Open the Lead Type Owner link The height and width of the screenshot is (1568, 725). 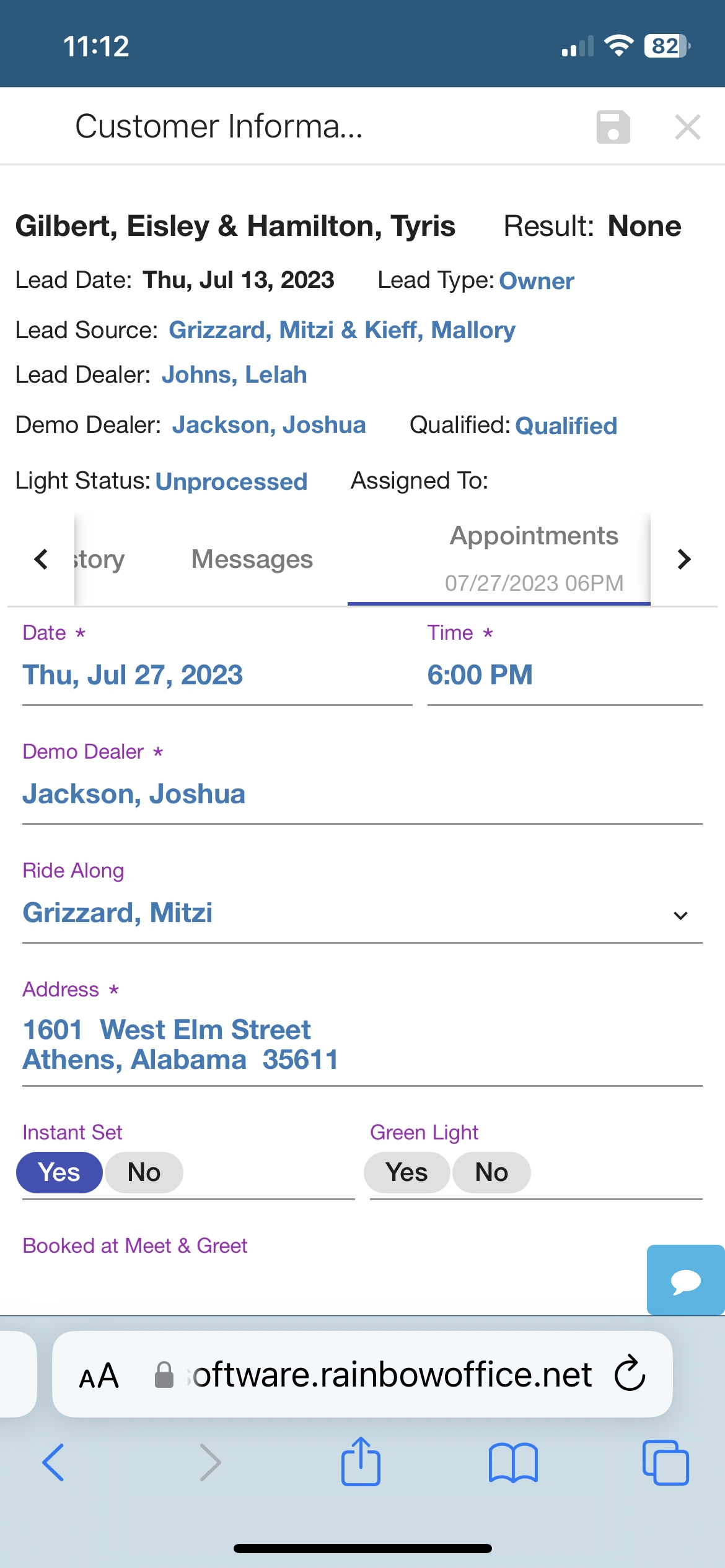click(x=537, y=281)
